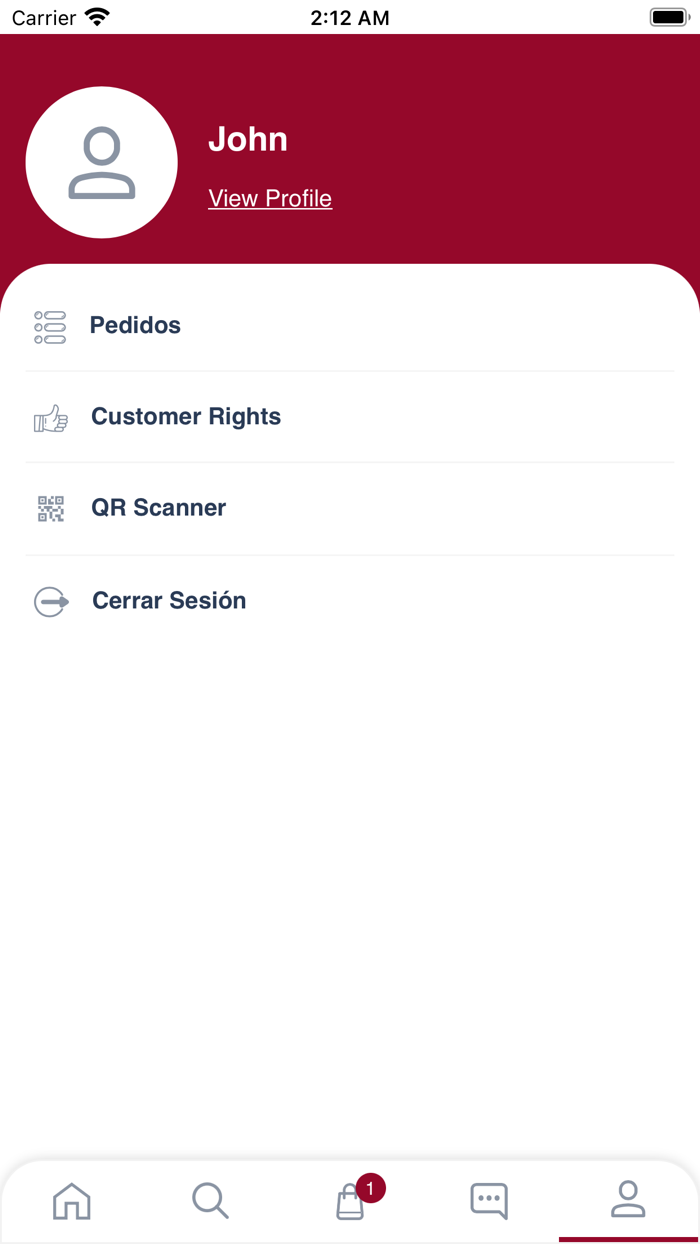Viewport: 700px width, 1244px height.
Task: Go to the Search tab
Action: [x=210, y=1200]
